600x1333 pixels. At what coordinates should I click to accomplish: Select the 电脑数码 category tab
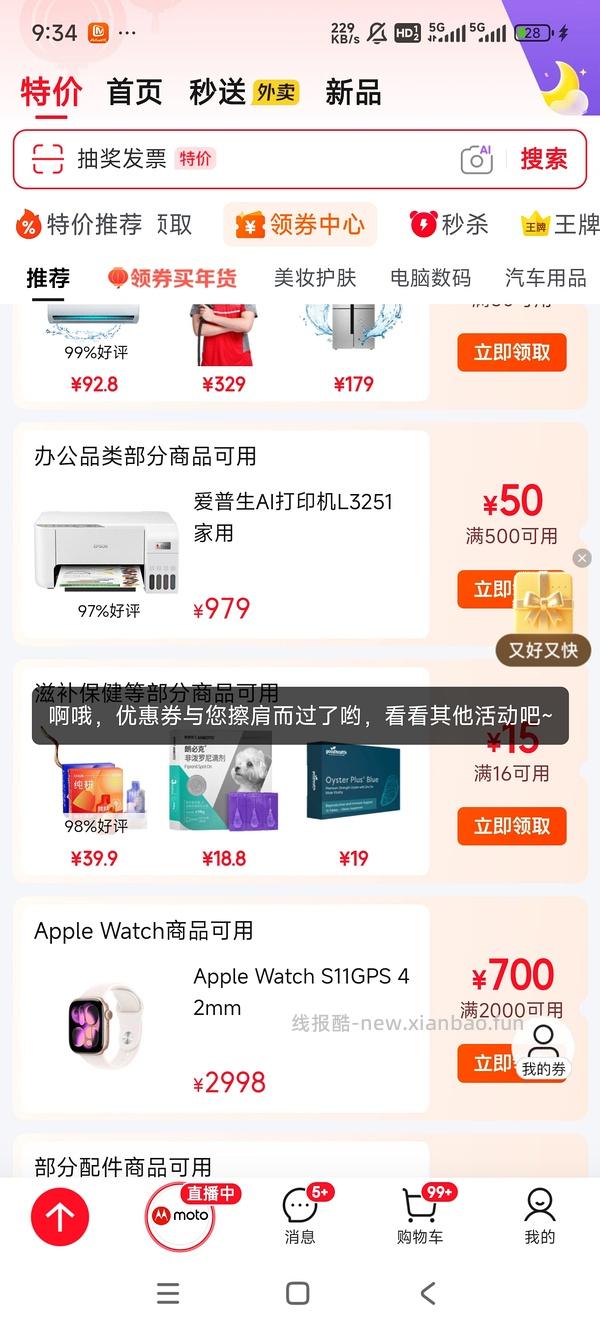coord(430,278)
